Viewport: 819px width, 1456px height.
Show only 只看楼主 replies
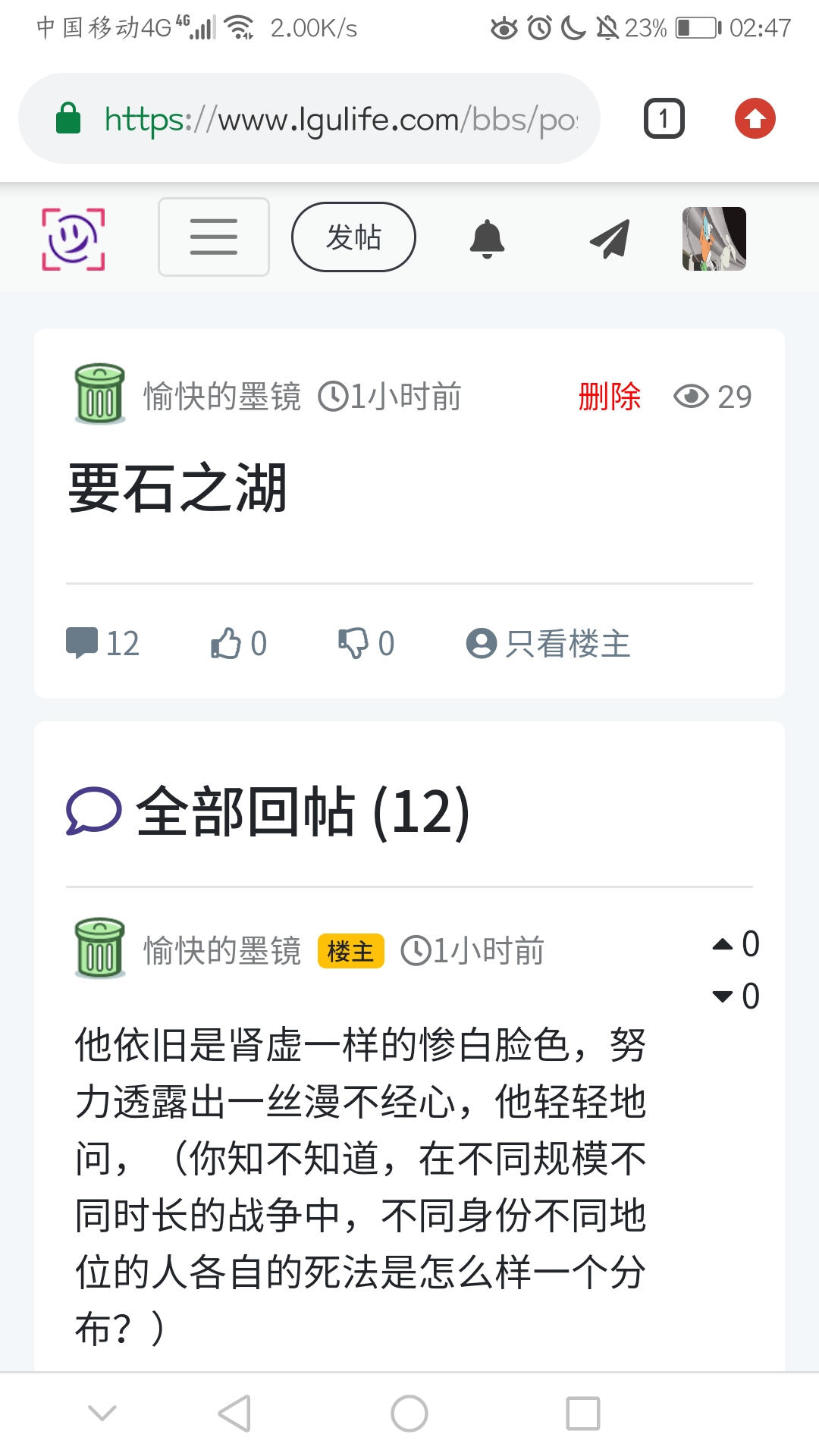point(548,644)
